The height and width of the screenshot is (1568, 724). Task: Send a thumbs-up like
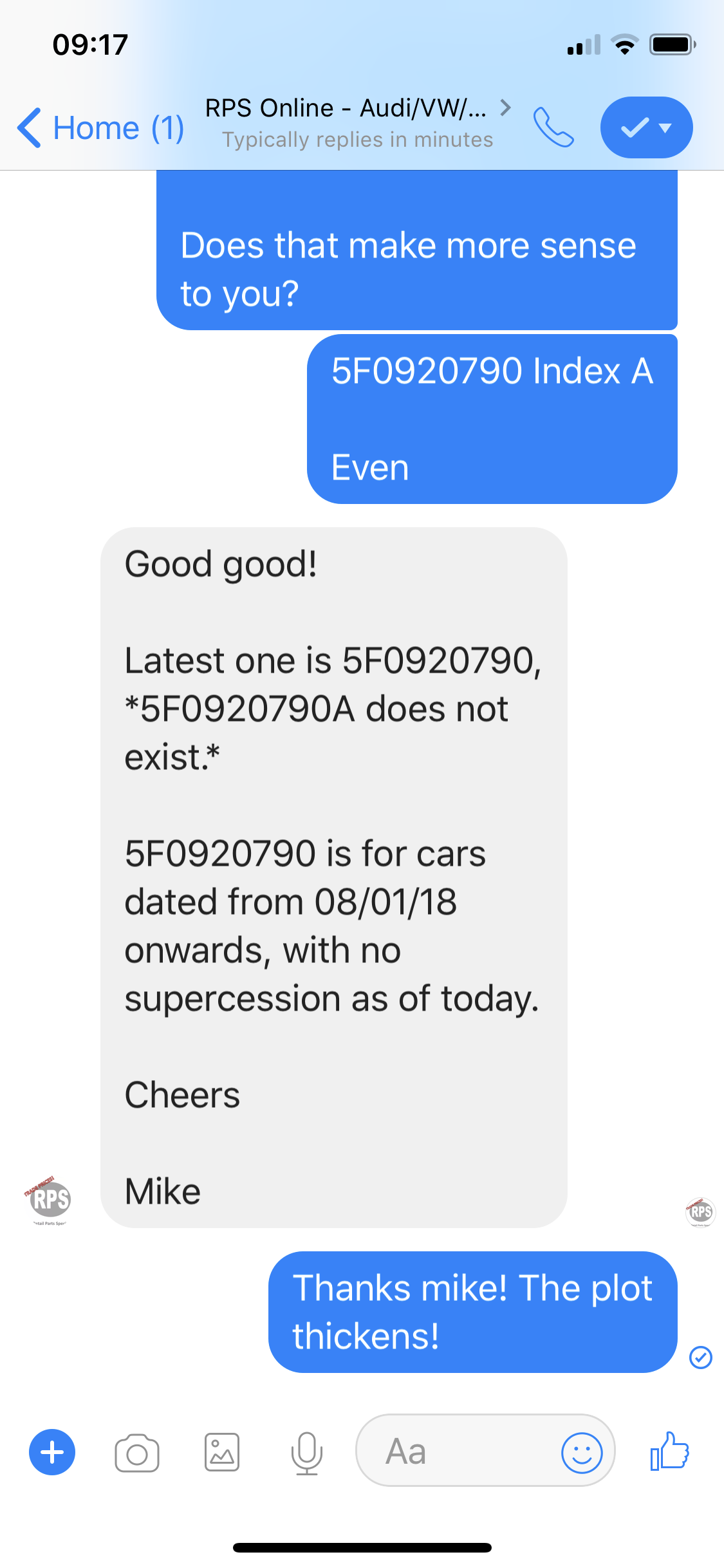tap(670, 1451)
